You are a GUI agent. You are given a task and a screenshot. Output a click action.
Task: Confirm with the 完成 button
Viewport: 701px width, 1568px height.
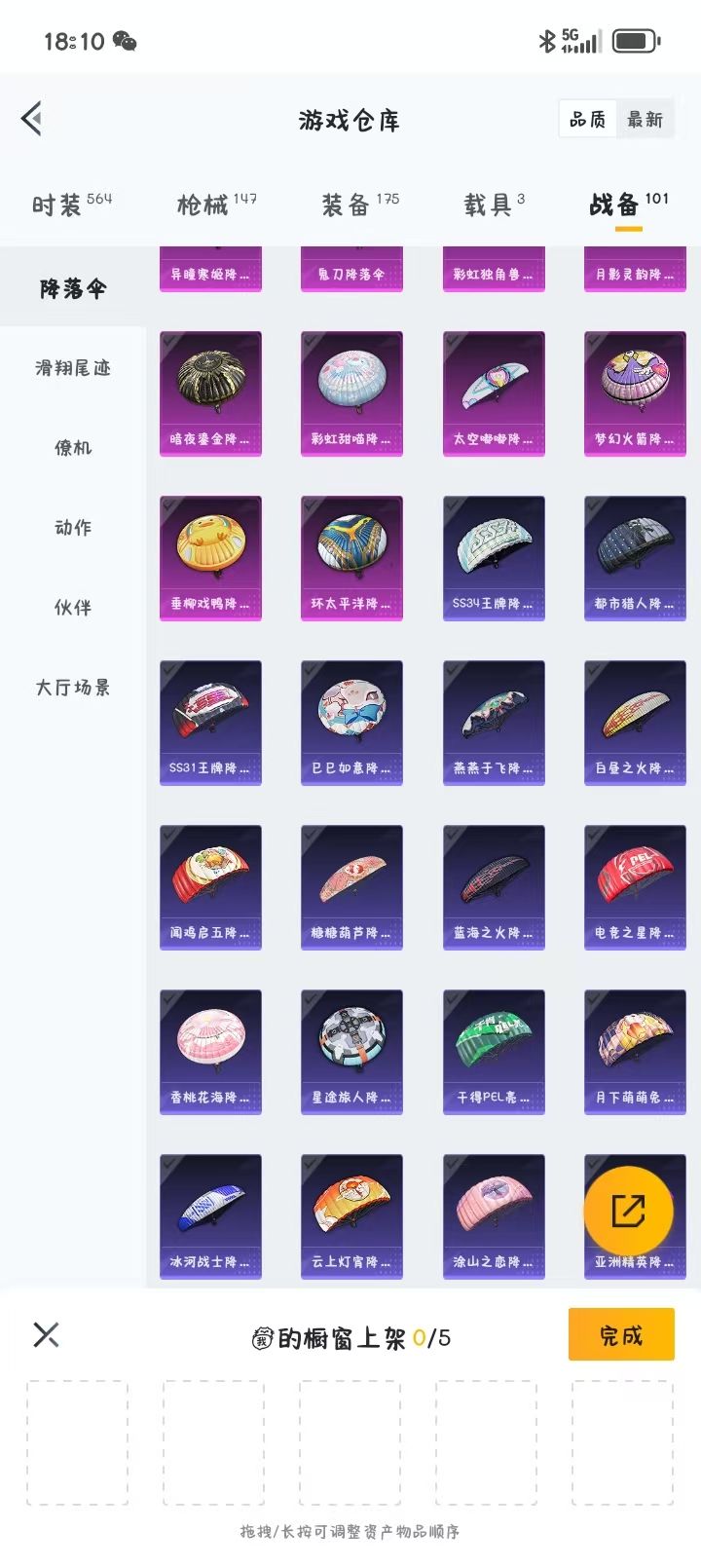(621, 1334)
